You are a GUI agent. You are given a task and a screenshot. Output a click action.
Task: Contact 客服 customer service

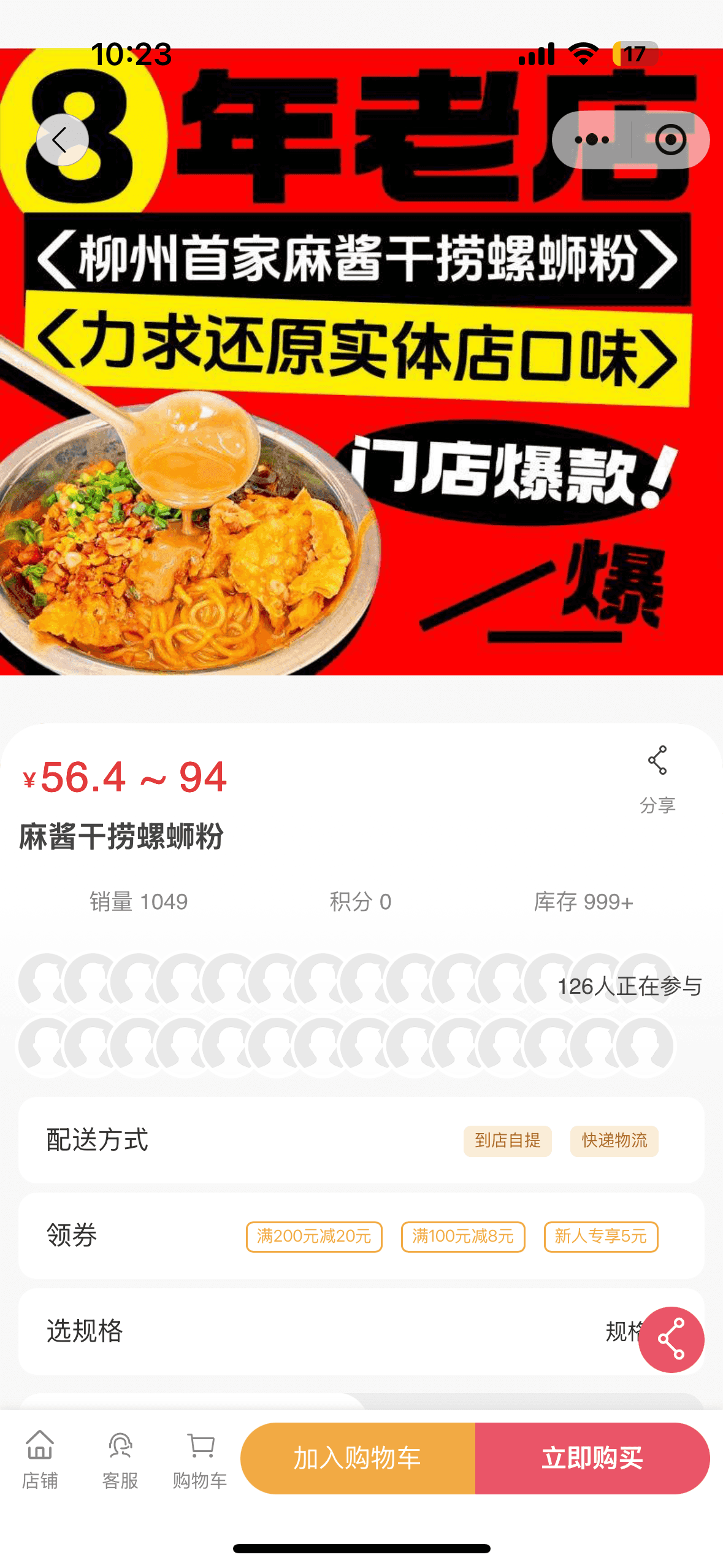click(x=120, y=1459)
